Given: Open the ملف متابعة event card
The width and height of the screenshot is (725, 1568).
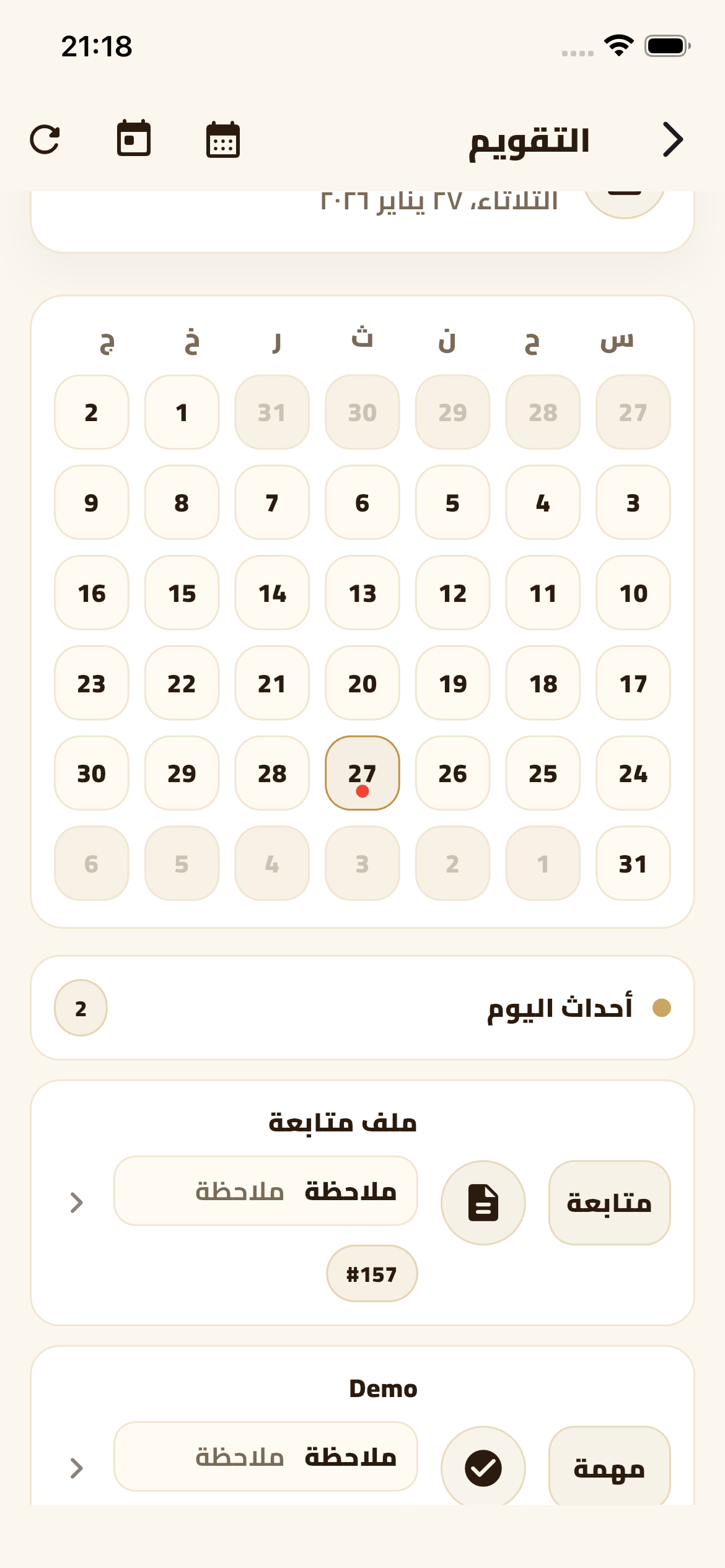Looking at the screenshot, I should 77,1202.
